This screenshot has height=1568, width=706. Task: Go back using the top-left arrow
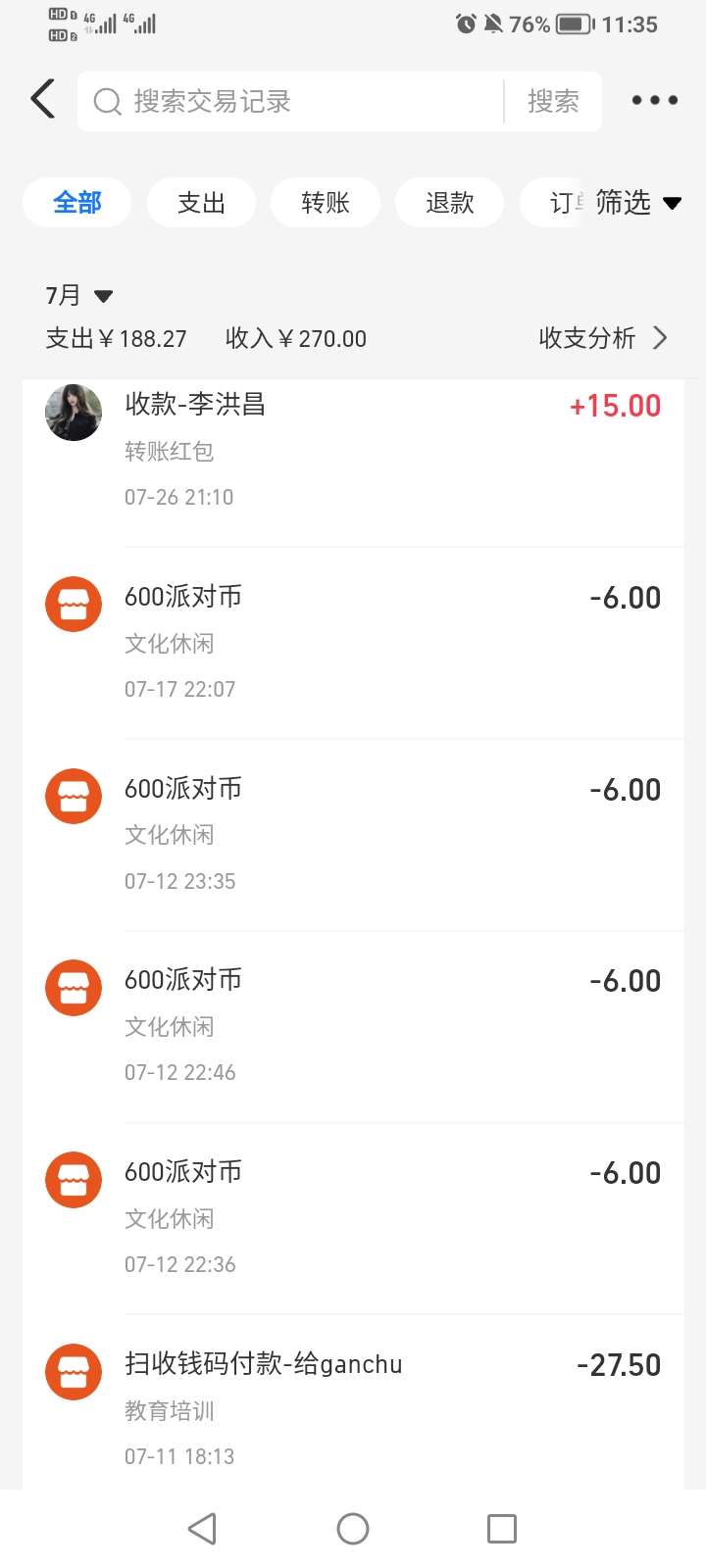[43, 100]
